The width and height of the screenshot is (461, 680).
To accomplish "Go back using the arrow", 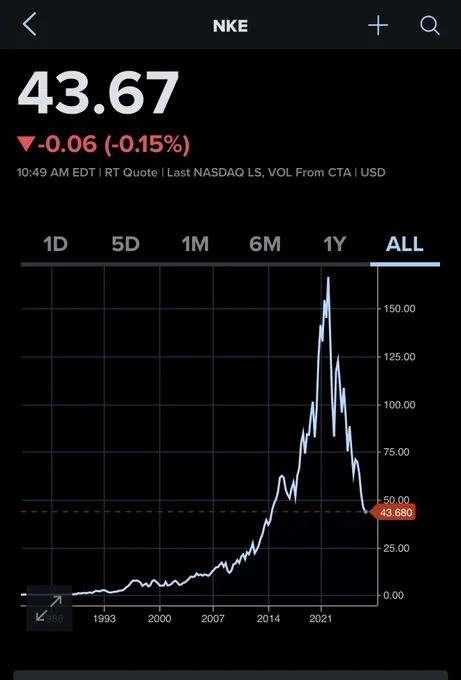I will tap(29, 24).
